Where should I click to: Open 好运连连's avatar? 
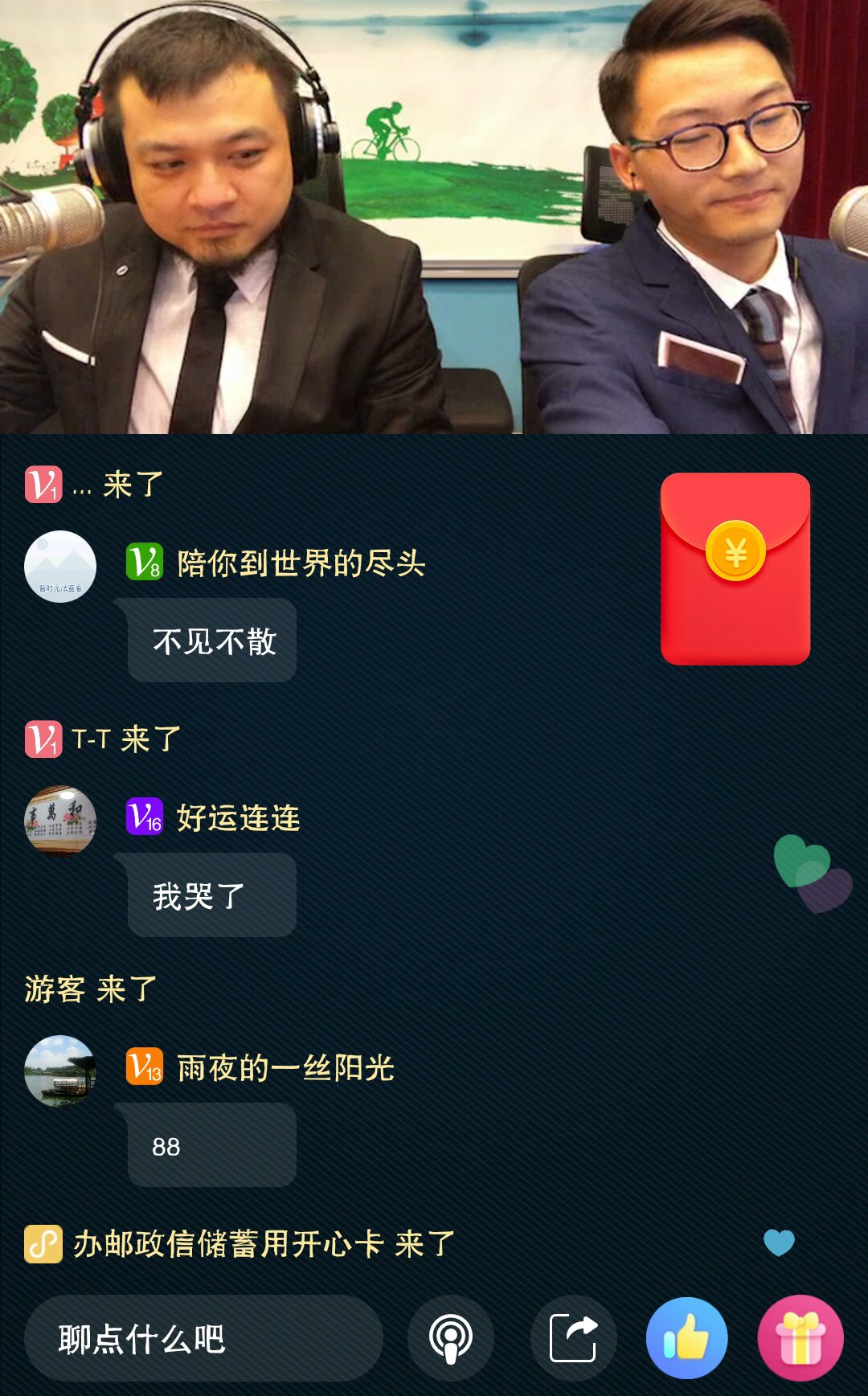tap(60, 821)
